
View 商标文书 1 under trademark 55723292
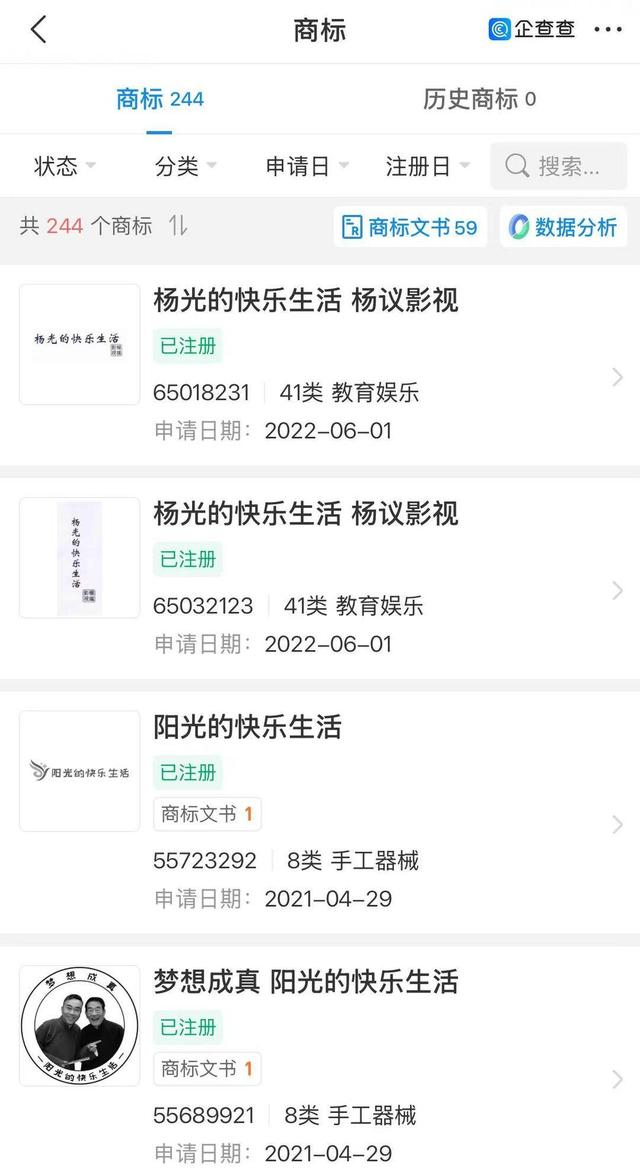tap(207, 814)
